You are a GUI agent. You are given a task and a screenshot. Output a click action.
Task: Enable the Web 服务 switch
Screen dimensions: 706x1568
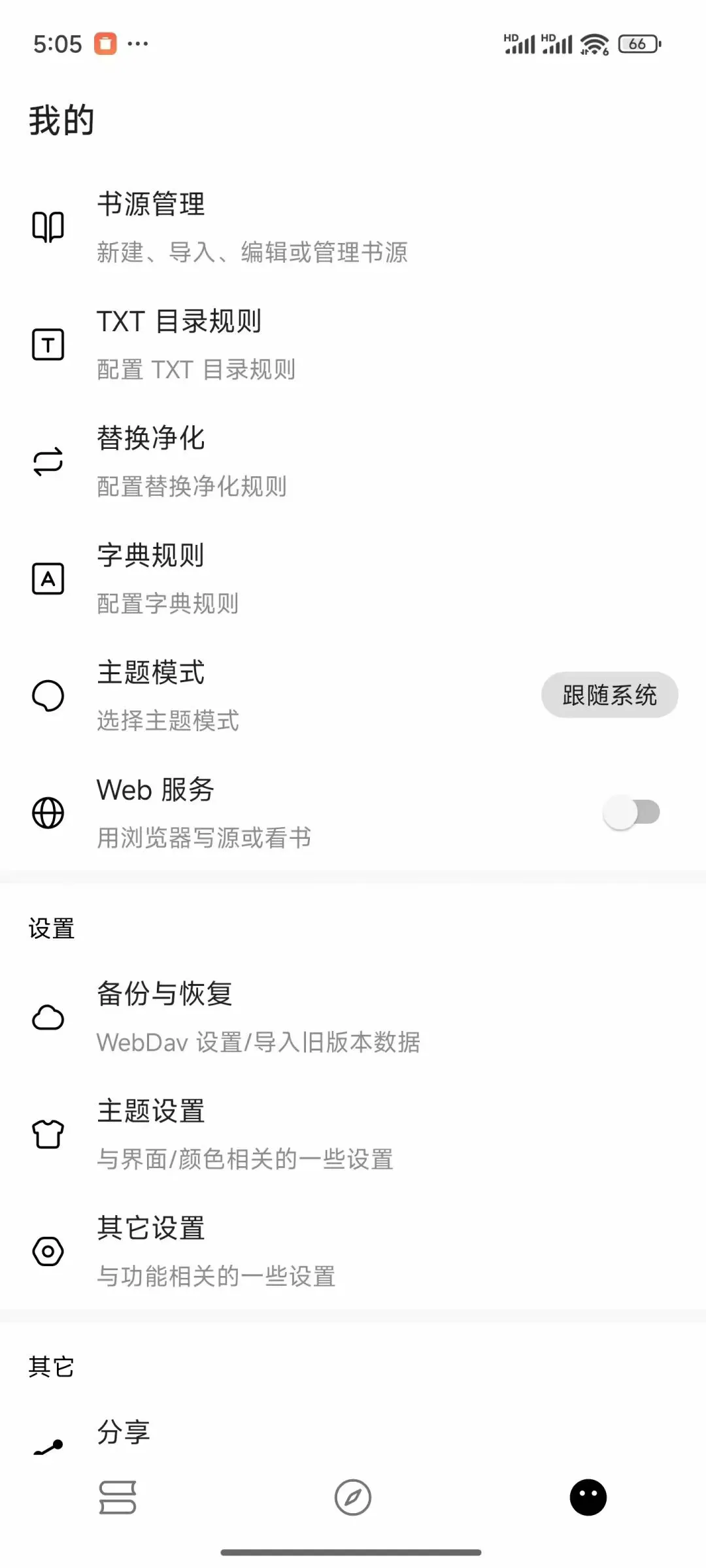[631, 813]
